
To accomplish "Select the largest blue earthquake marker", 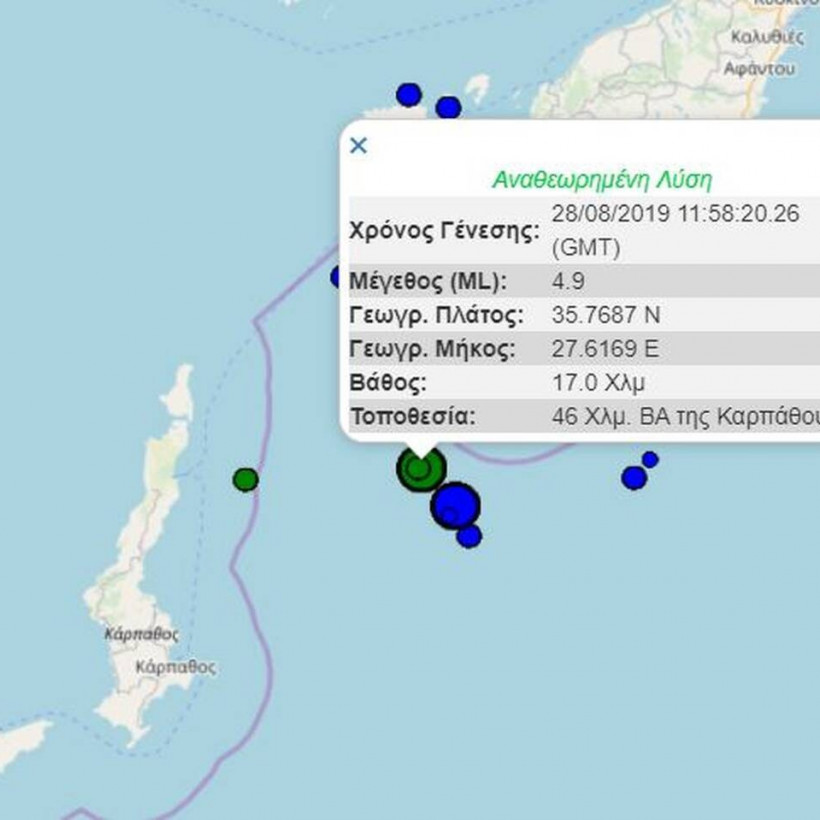I will pos(456,505).
